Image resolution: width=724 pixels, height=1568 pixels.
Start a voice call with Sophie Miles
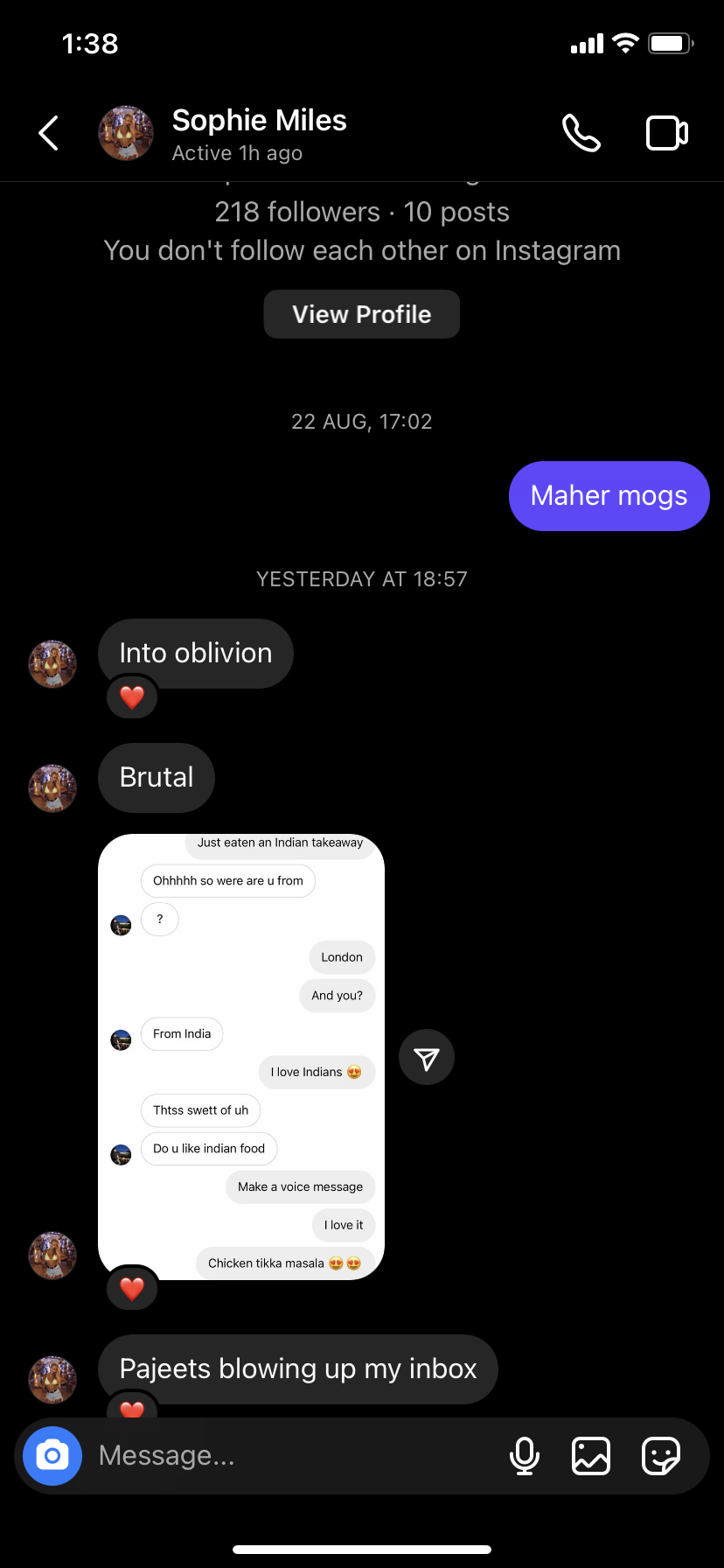[x=581, y=133]
